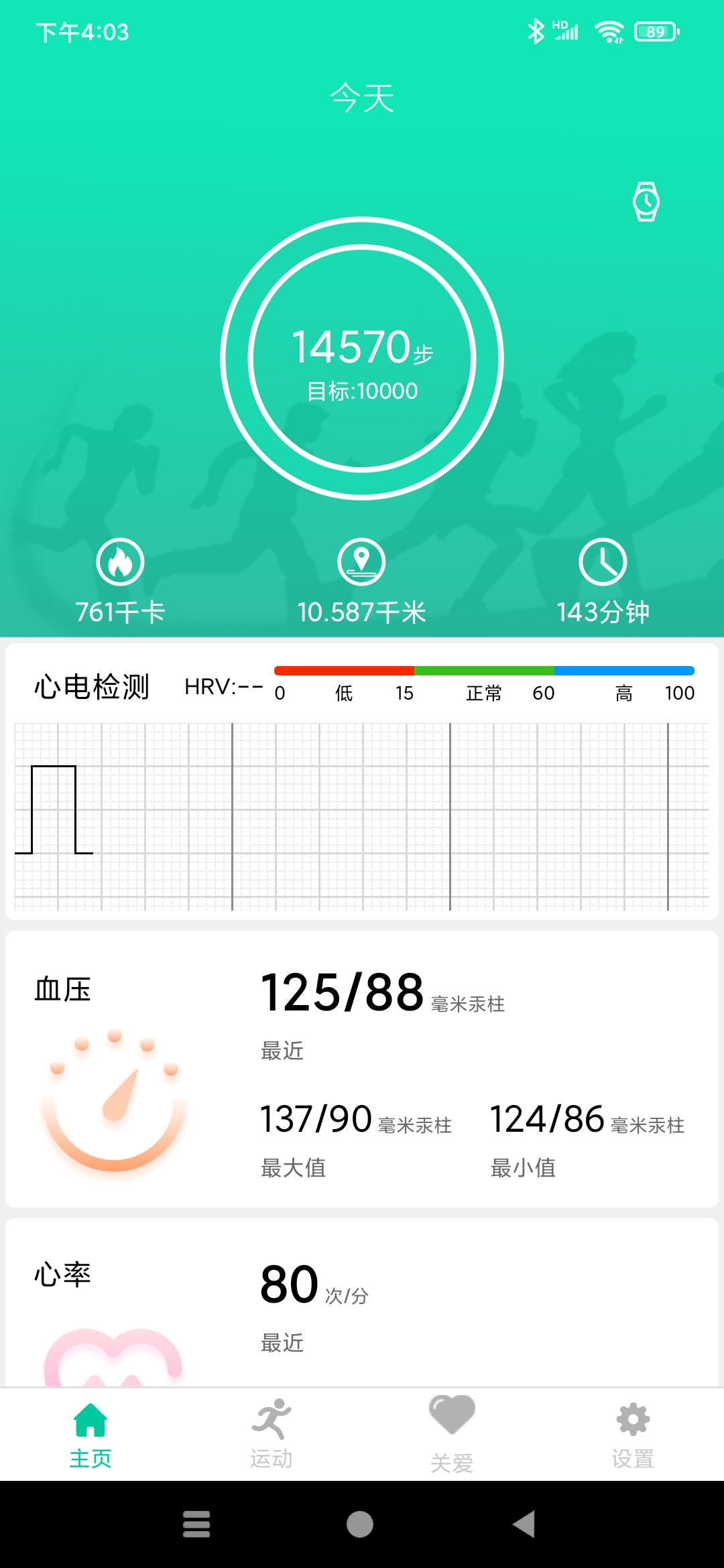
Task: Select the Home (主页) tab
Action: click(90, 1434)
